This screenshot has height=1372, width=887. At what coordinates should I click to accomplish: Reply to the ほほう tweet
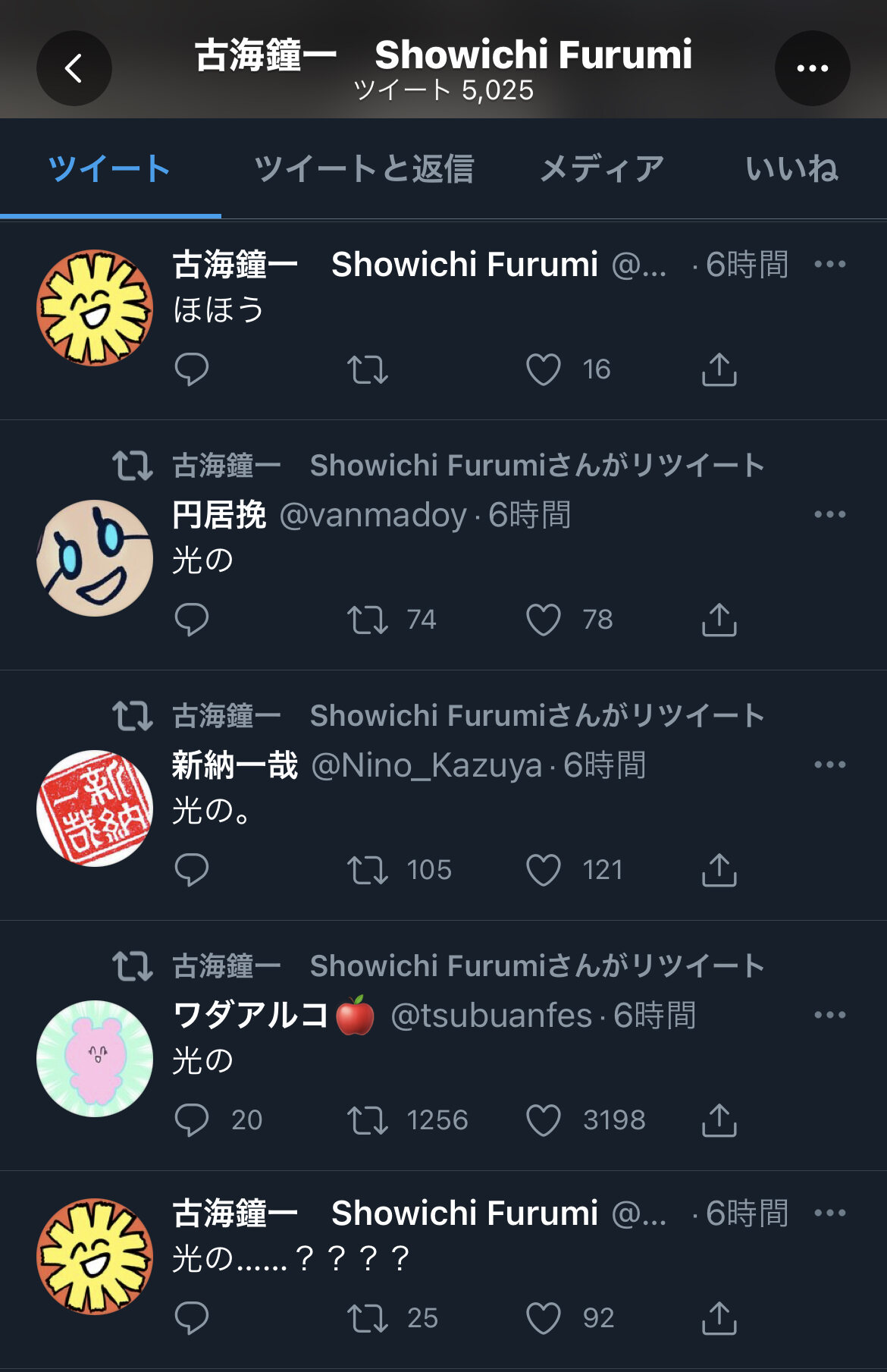pyautogui.click(x=191, y=369)
